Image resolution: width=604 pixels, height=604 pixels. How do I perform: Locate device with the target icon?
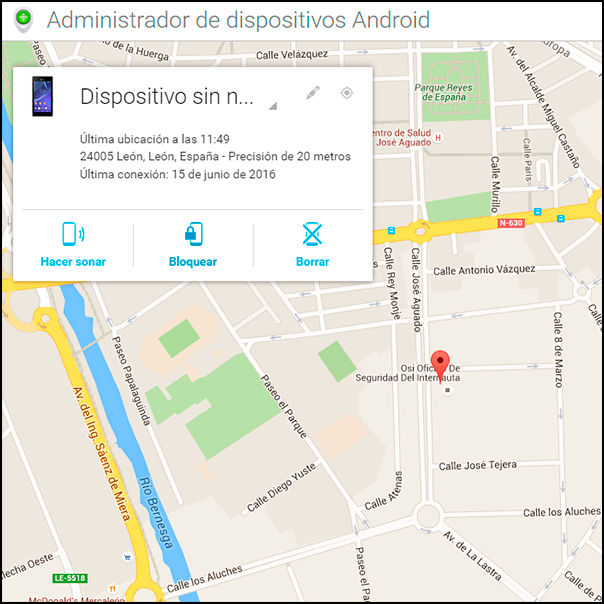pos(347,92)
